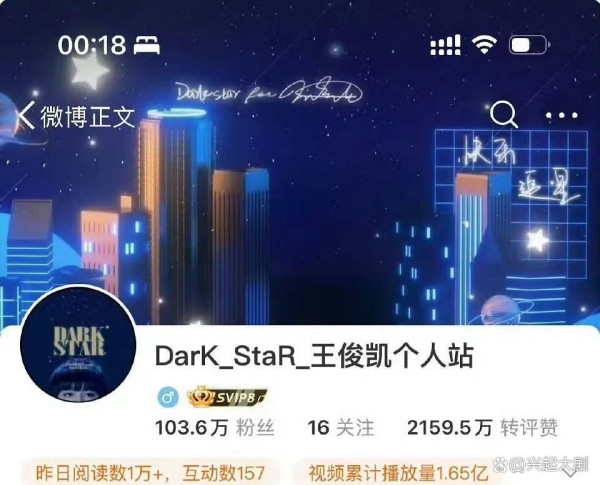Open the 昨日阅读数1万+ stats chip
Viewport: 600px width, 485px height.
[150, 471]
